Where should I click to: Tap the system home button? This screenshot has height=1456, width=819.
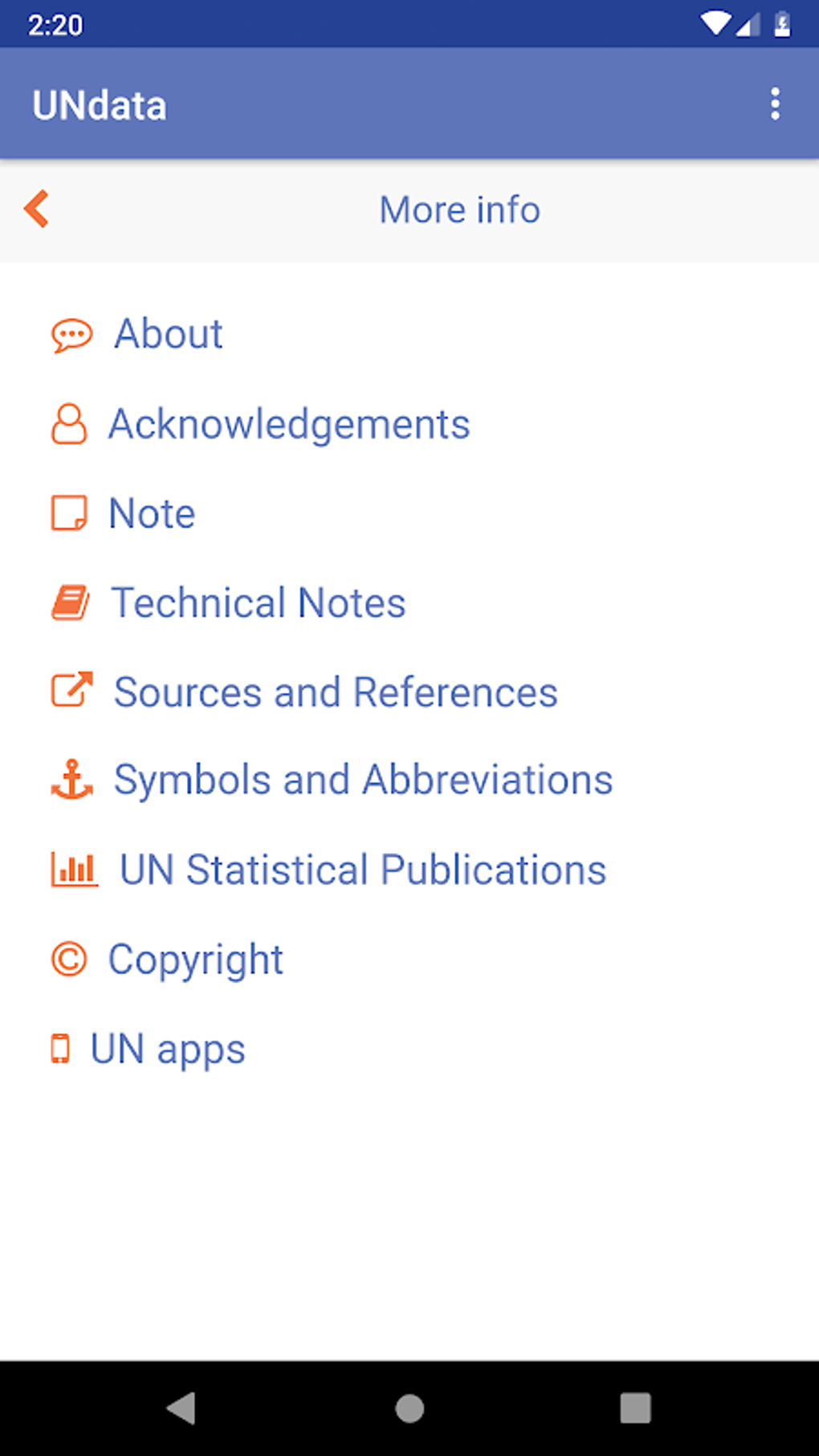pos(409,1408)
